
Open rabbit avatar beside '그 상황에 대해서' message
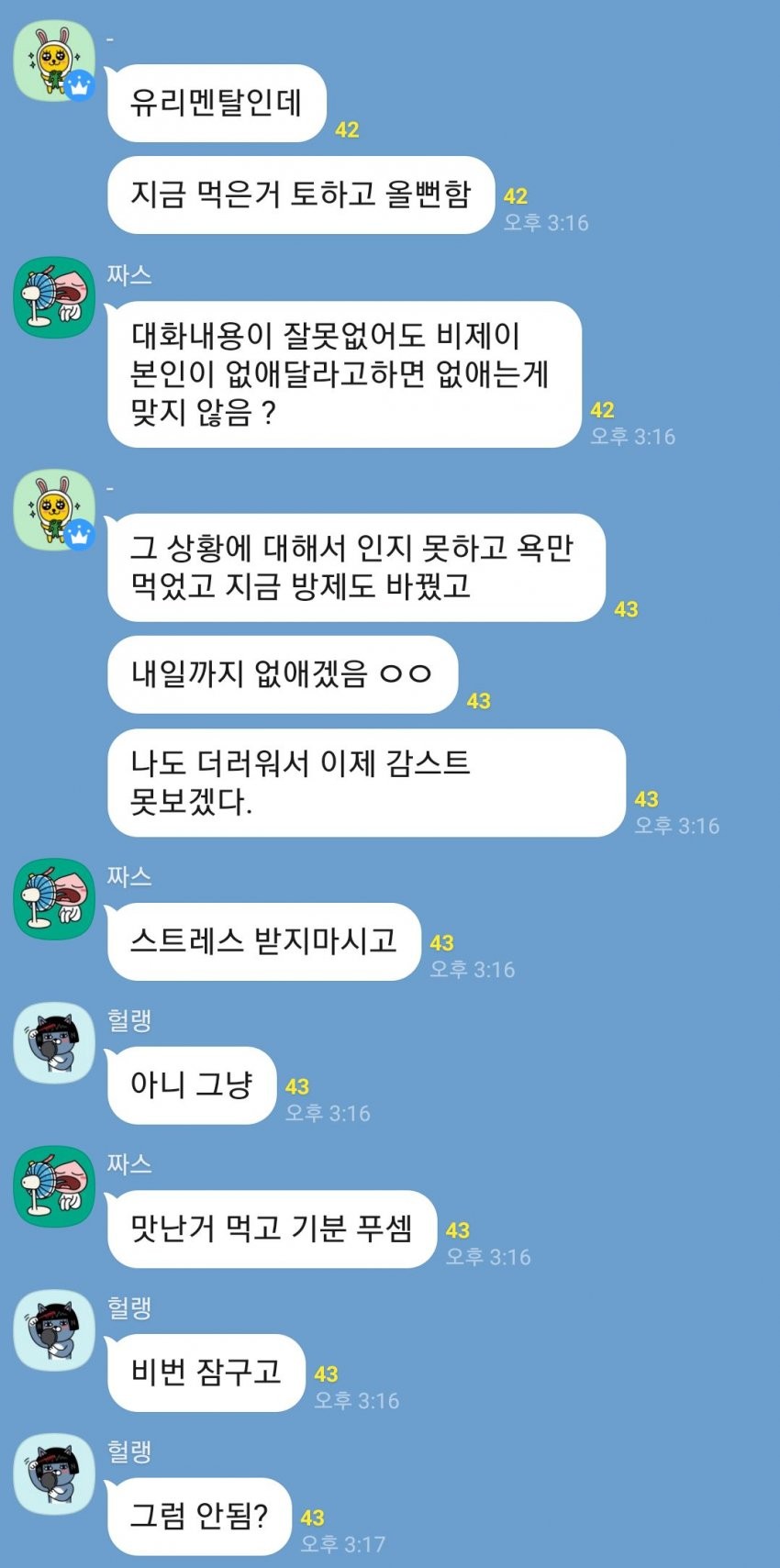coord(54,510)
